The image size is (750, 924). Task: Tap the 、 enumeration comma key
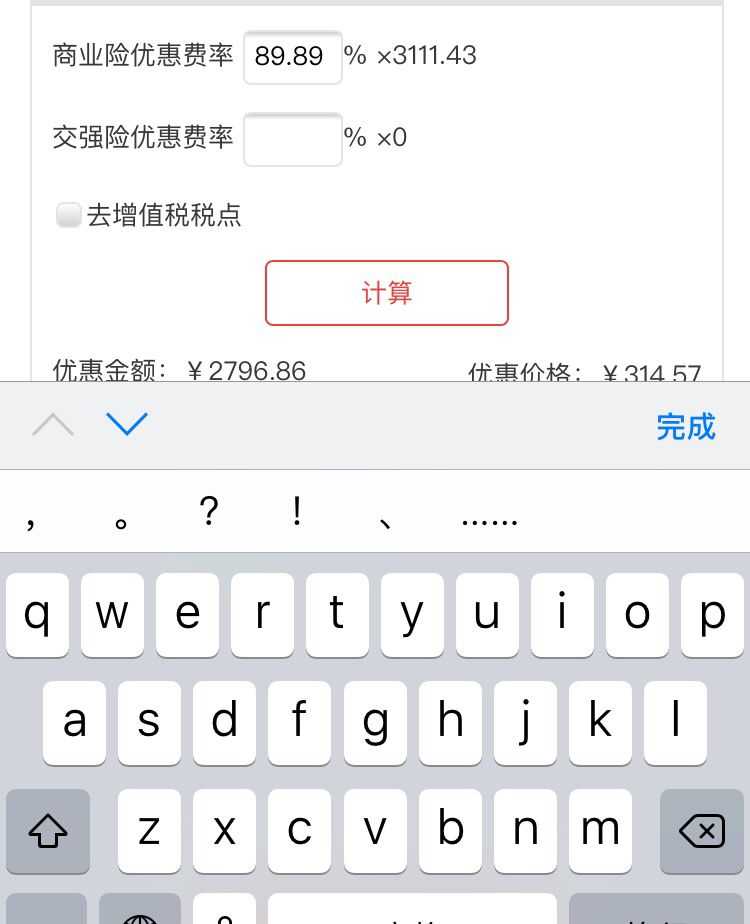tap(385, 513)
